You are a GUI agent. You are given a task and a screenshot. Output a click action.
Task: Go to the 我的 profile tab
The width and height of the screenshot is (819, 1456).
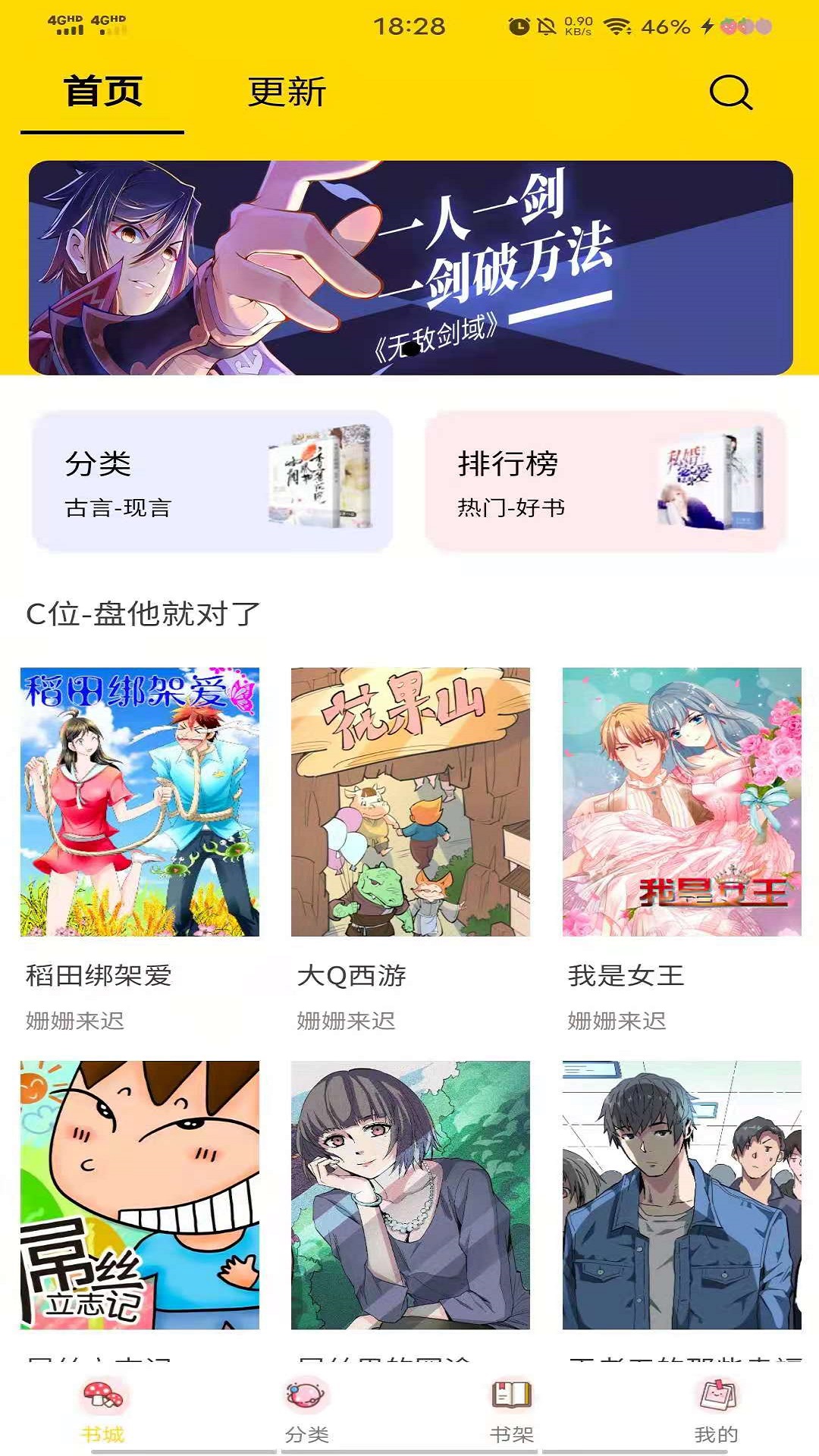click(716, 1412)
